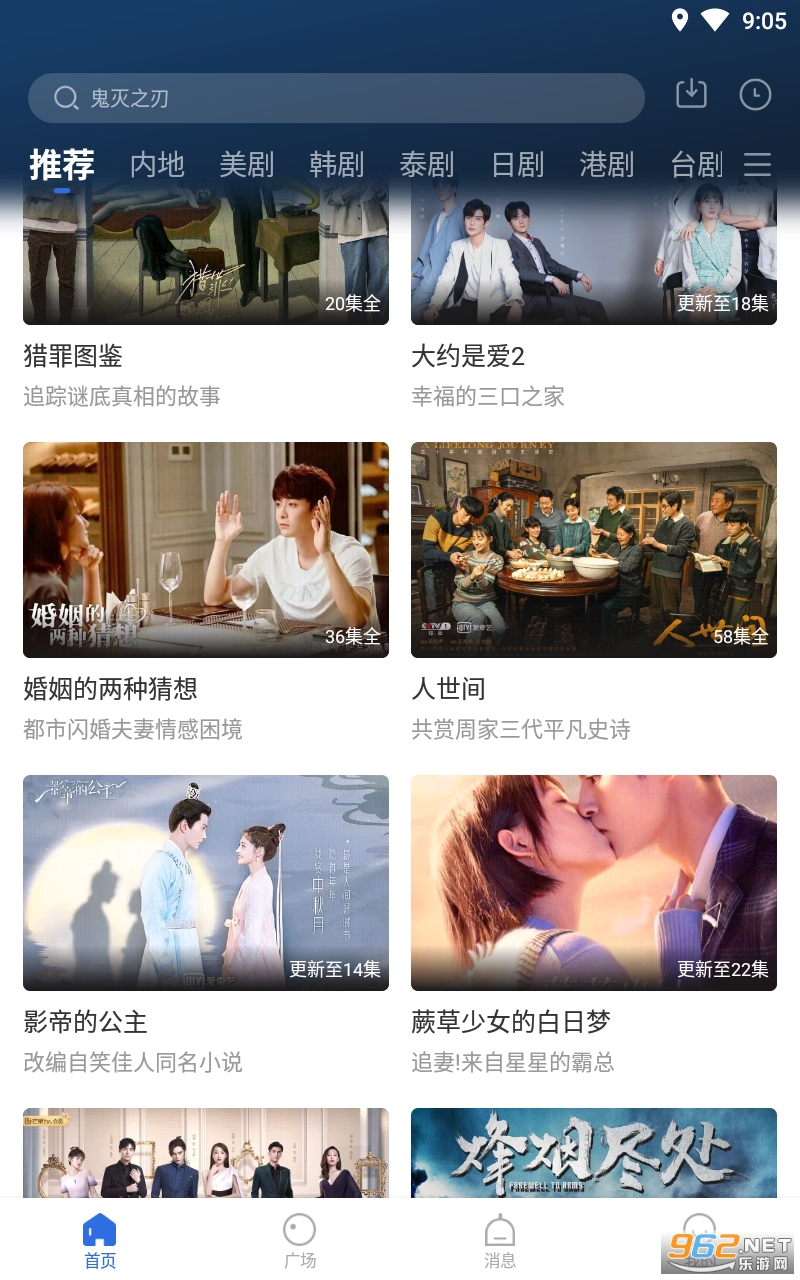Viewport: 800px width, 1280px height.
Task: Open the watch history clock icon
Action: pyautogui.click(x=755, y=95)
